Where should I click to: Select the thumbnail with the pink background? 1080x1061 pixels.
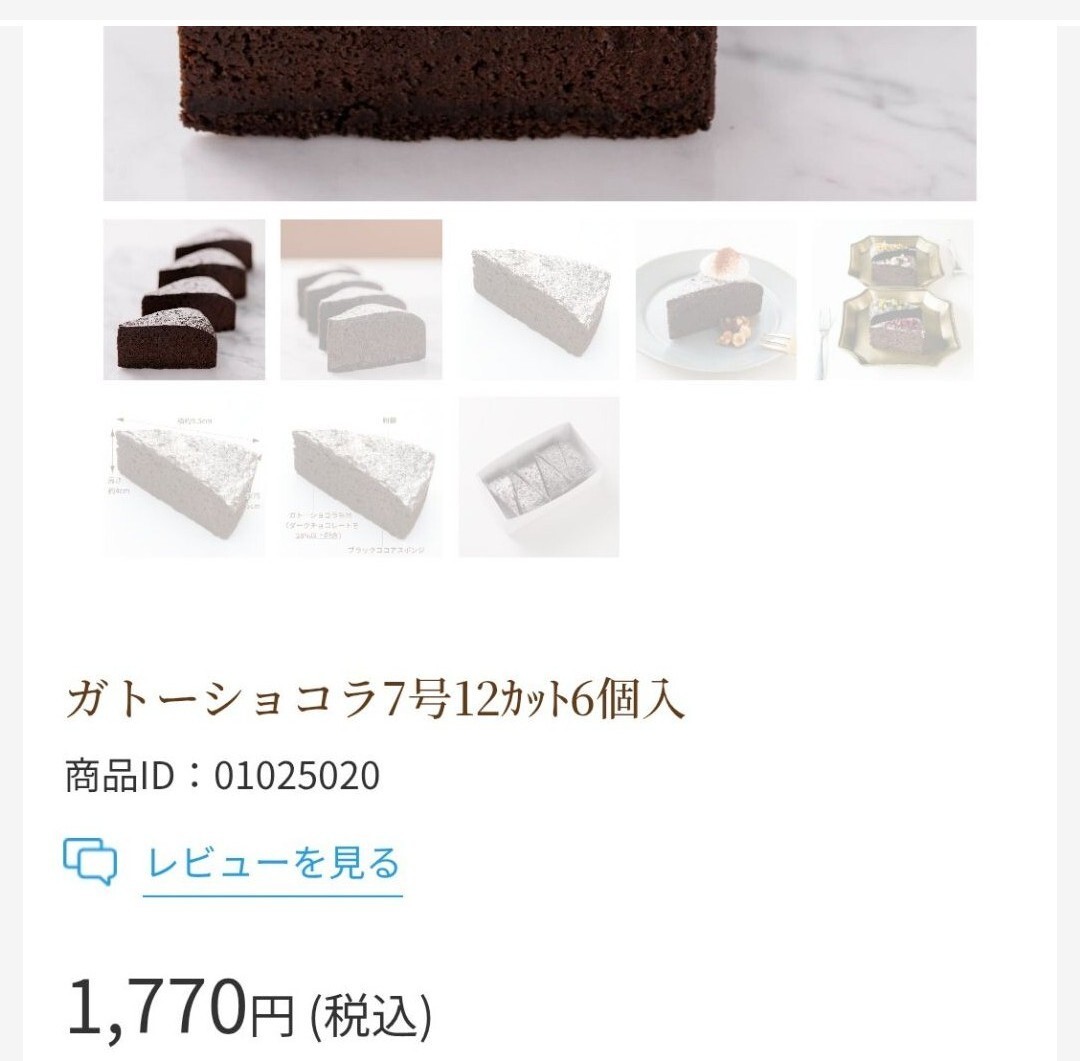pos(361,300)
